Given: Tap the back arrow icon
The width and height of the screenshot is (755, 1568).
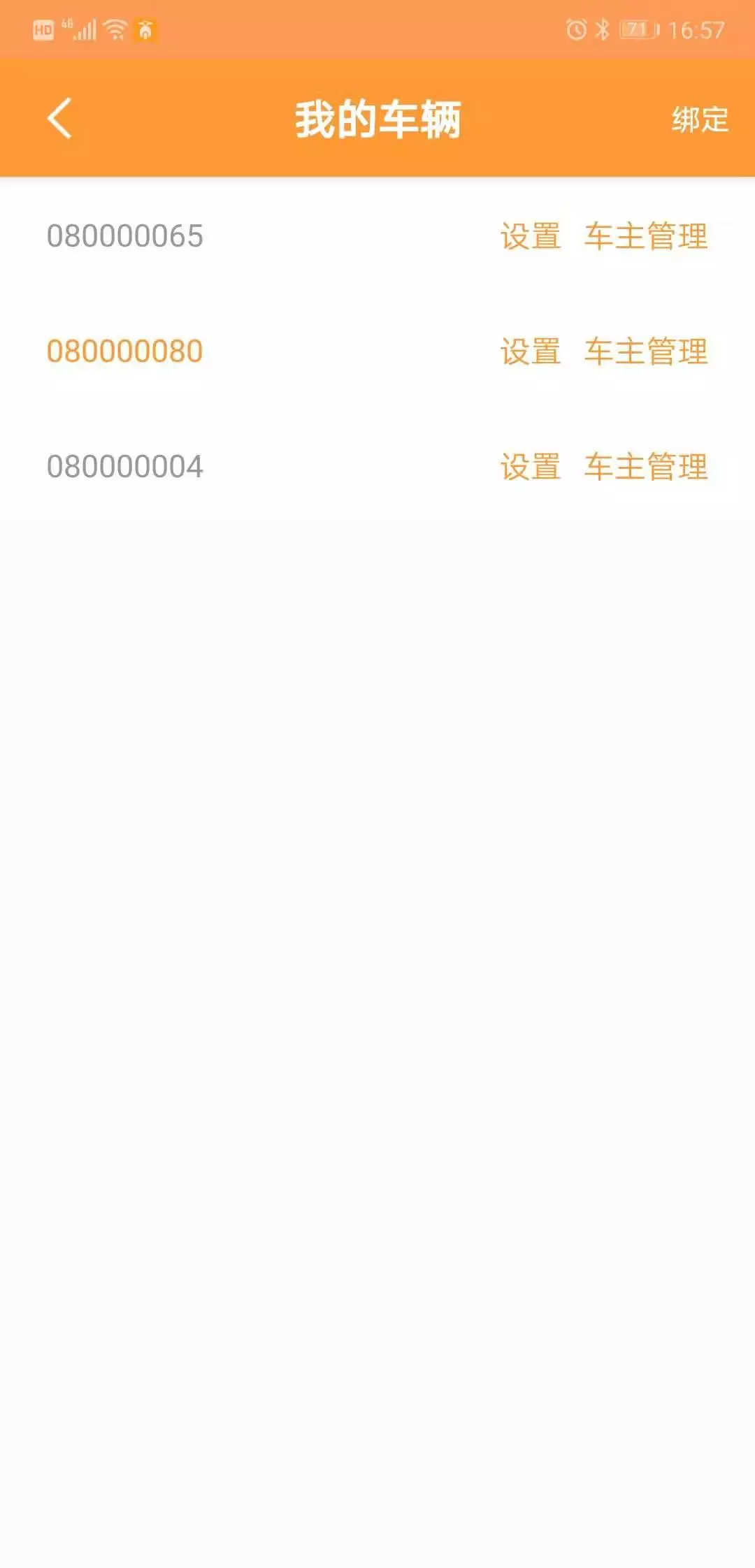Looking at the screenshot, I should 59,117.
